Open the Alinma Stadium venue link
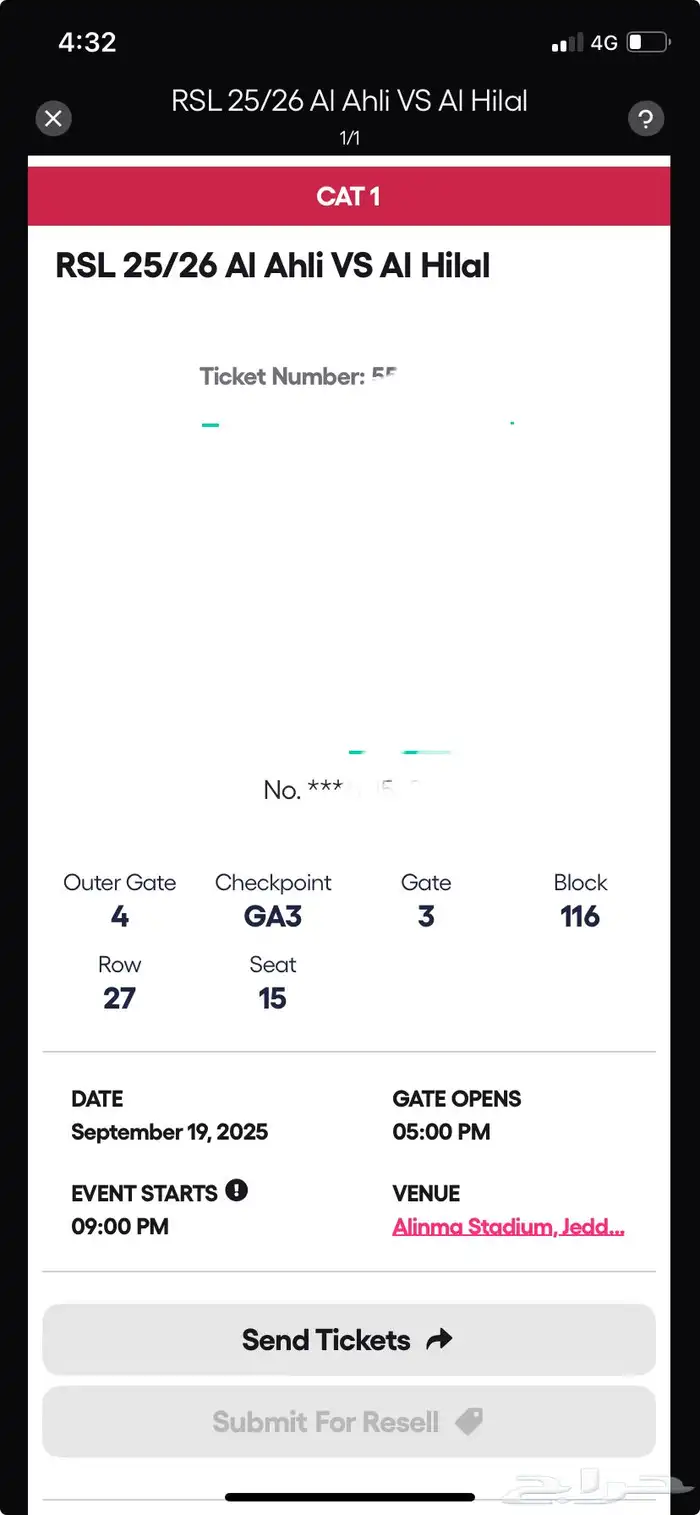The image size is (700, 1515). point(508,1226)
